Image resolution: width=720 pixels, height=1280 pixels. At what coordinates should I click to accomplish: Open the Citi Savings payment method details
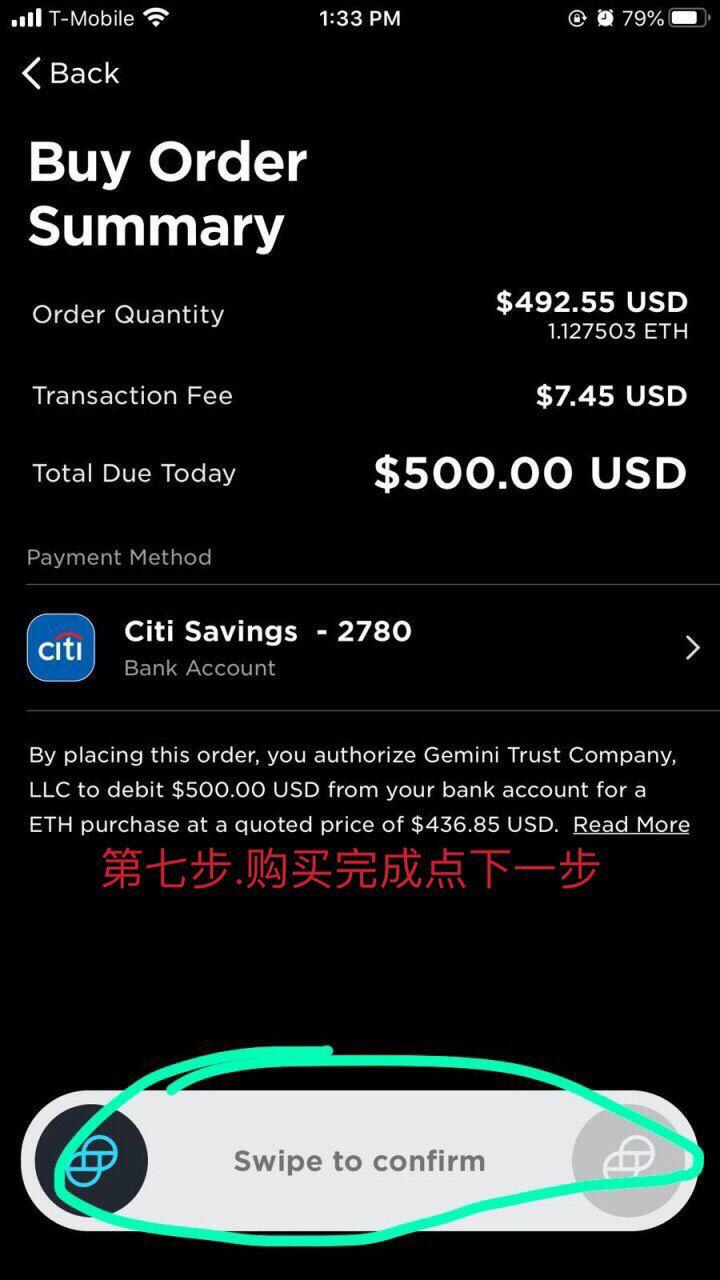(x=266, y=631)
